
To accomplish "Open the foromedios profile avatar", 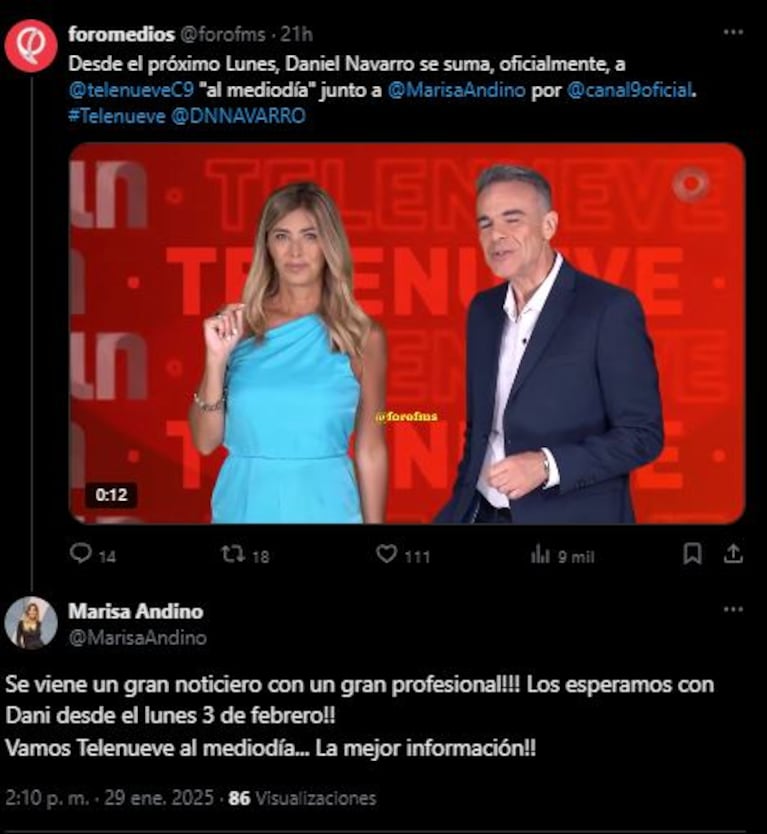I will point(30,46).
